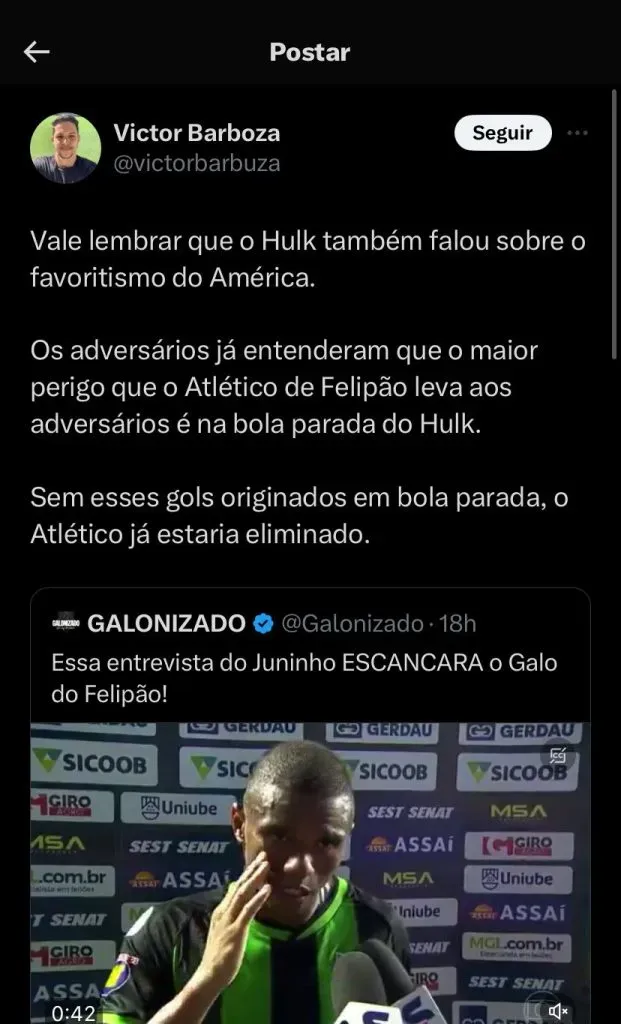Go back using the top arrow

[37, 53]
